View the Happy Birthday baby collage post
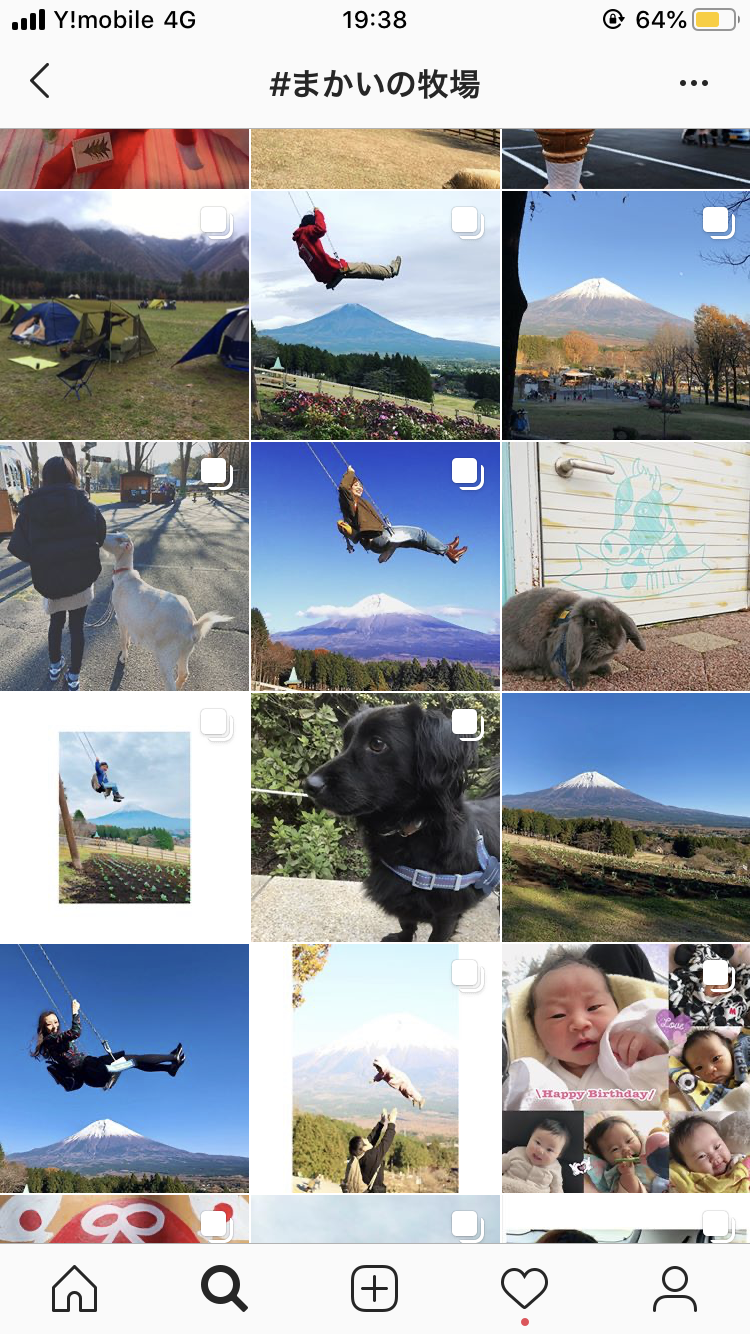Viewport: 750px width, 1334px height. (626, 1068)
